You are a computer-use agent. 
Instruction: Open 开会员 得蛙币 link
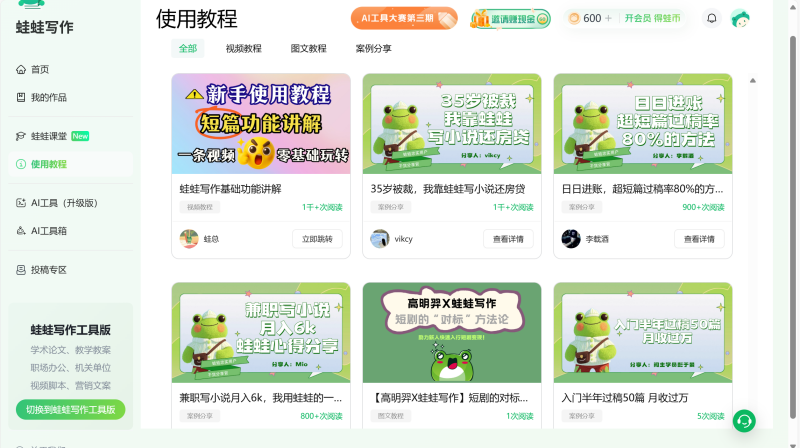tap(652, 18)
